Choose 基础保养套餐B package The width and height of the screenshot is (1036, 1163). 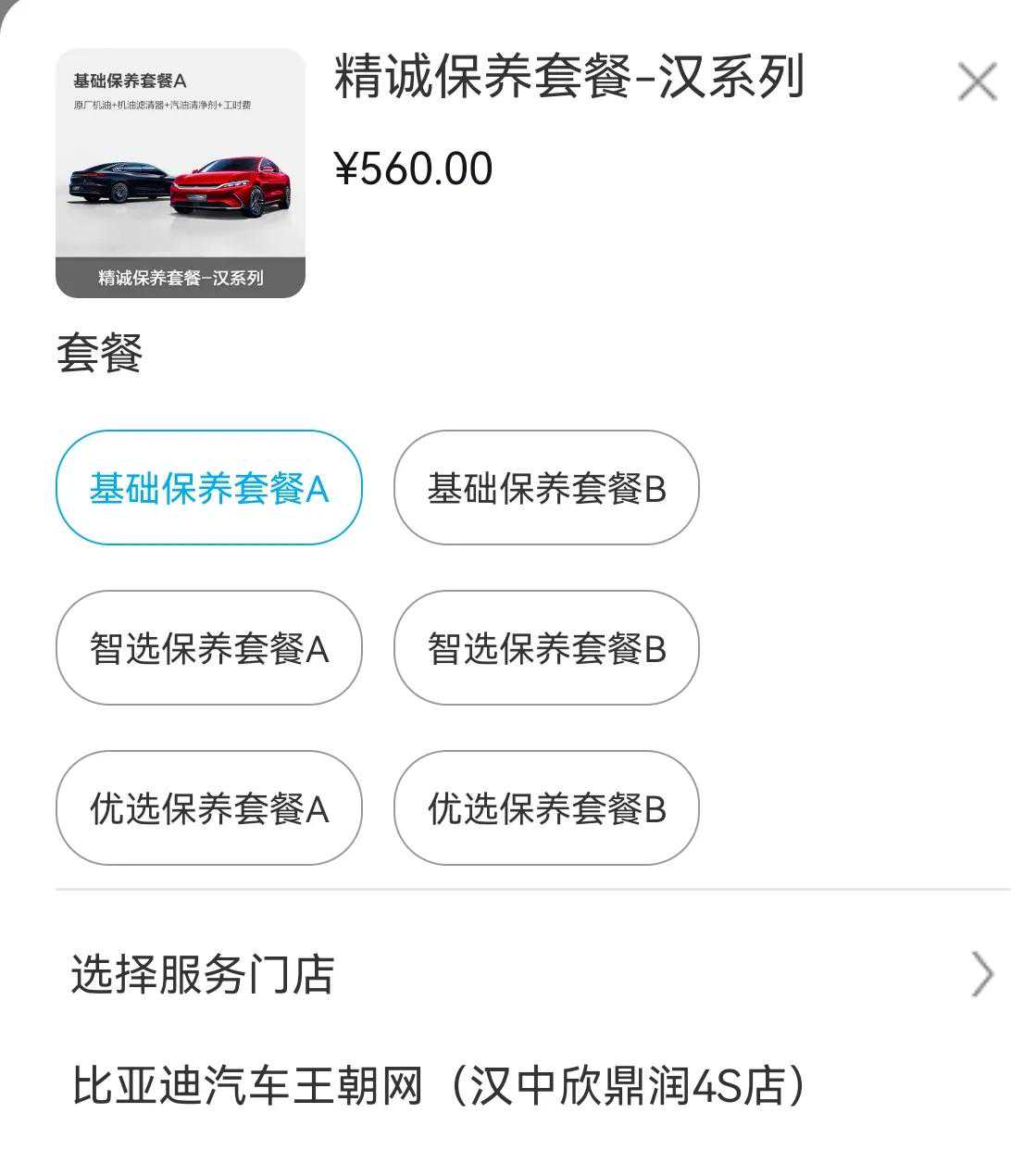click(546, 488)
